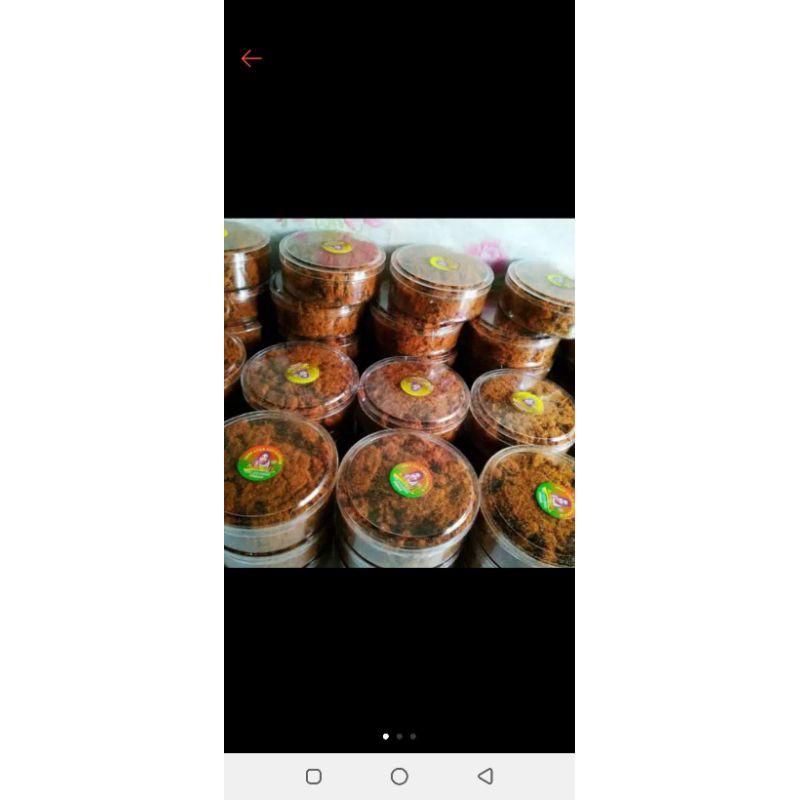Tap the system back triangle button
The height and width of the screenshot is (800, 800).
[x=486, y=777]
